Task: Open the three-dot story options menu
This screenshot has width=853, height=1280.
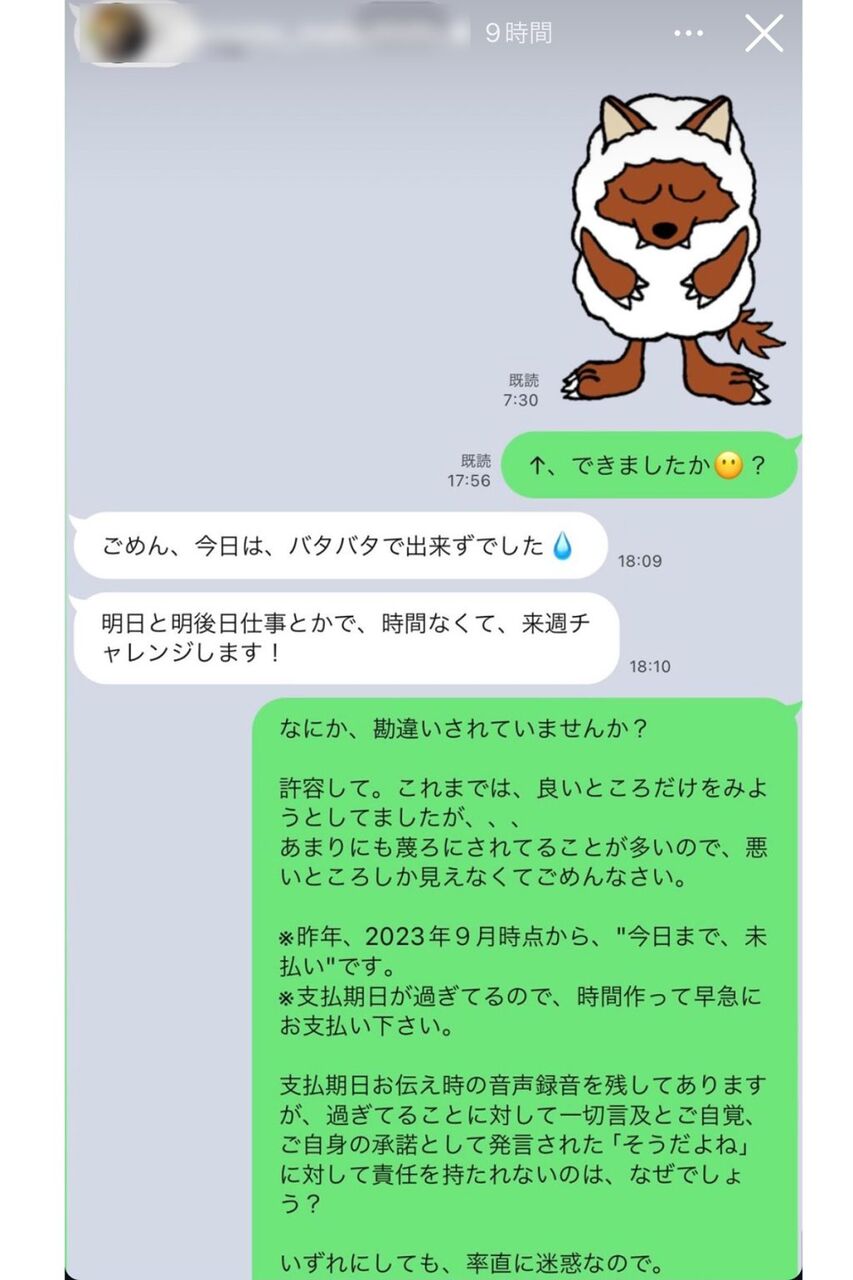Action: click(x=688, y=33)
